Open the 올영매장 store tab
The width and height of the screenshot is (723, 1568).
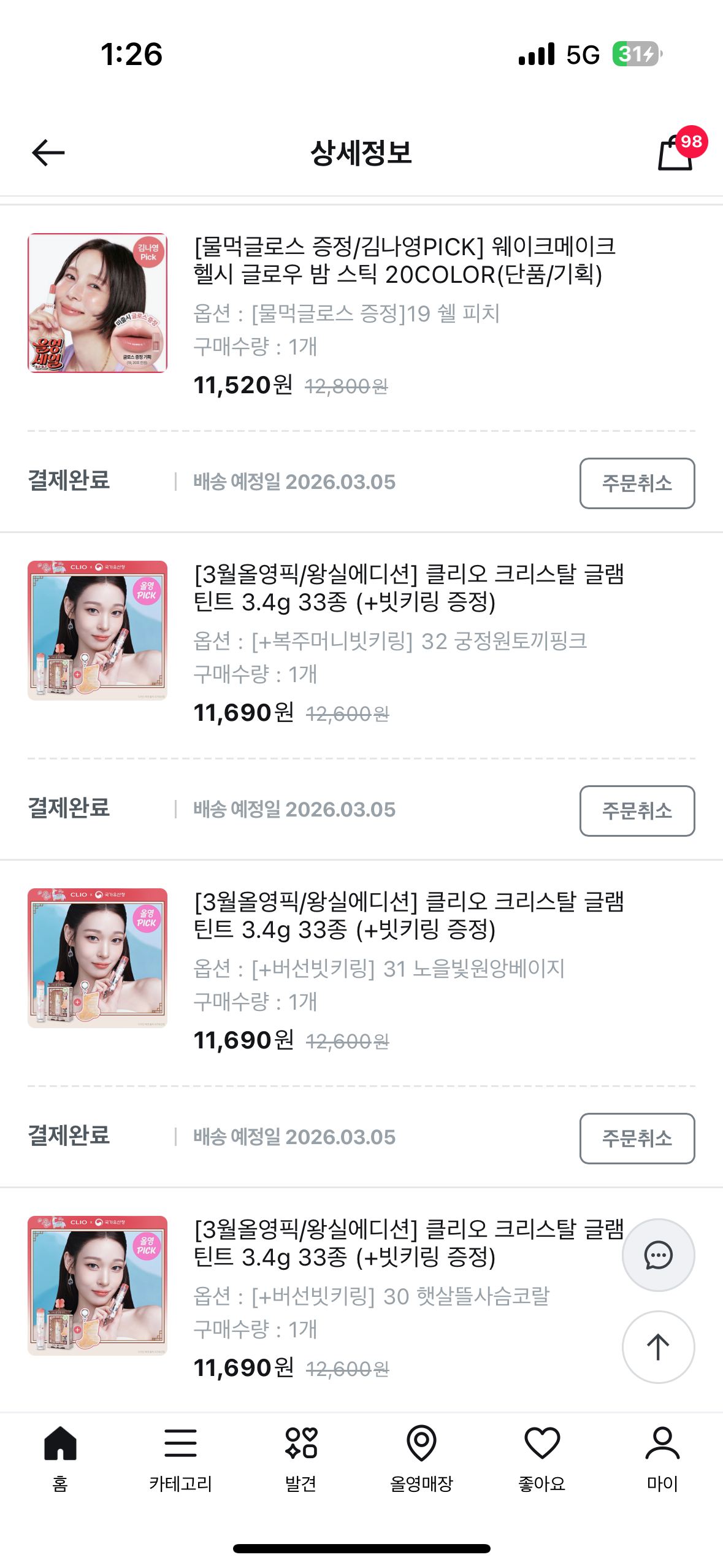click(x=421, y=1458)
